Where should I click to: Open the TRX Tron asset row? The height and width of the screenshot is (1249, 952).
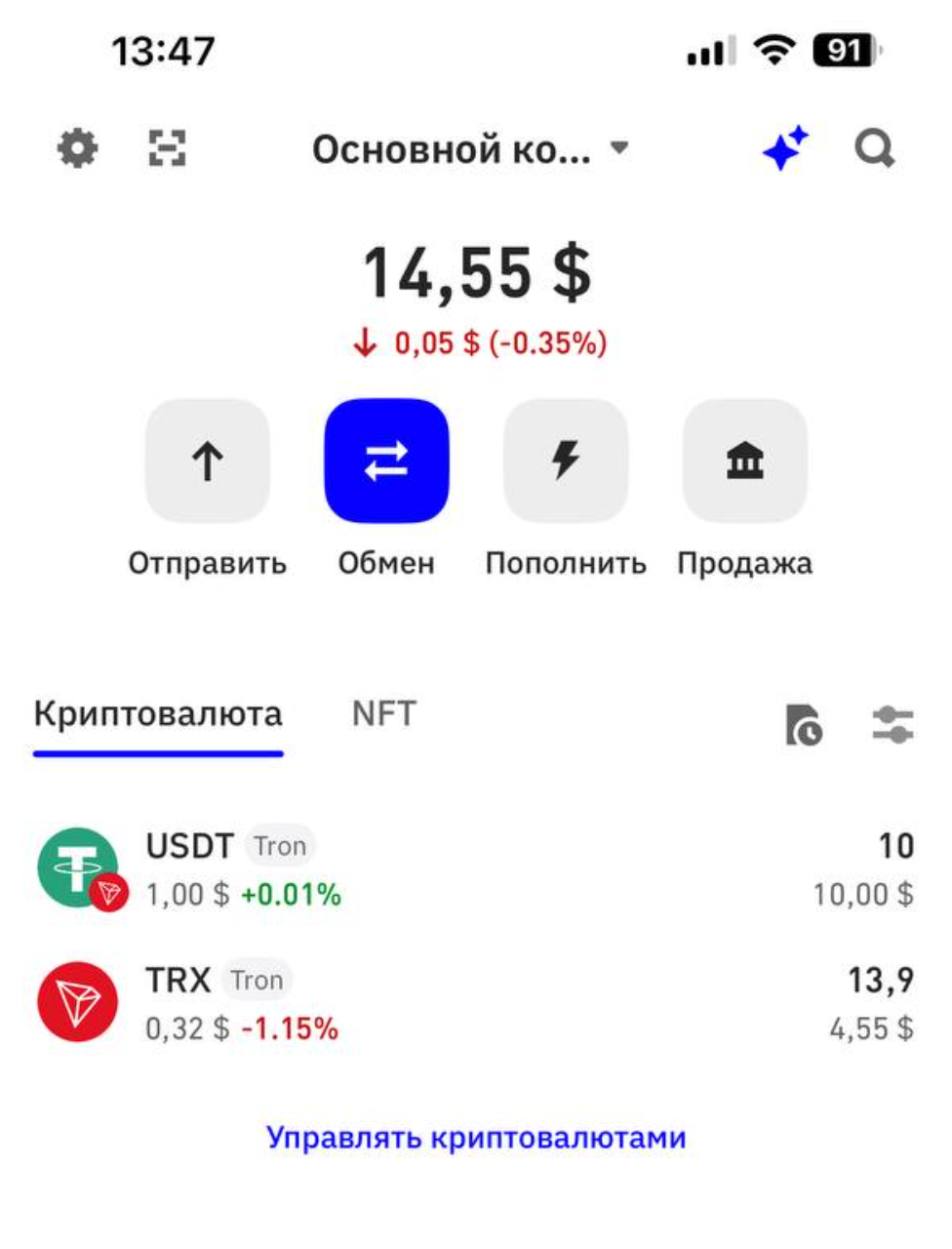(x=476, y=1002)
